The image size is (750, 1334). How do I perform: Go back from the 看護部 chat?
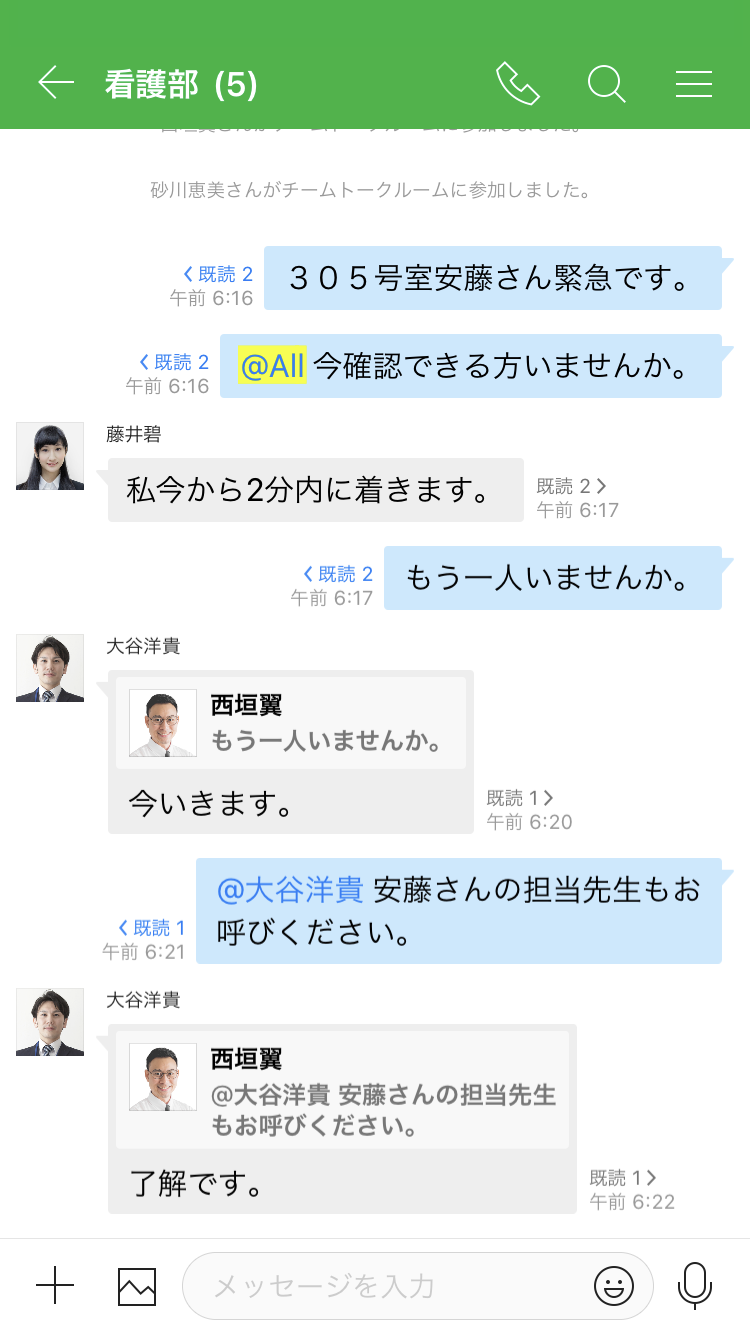(x=56, y=83)
